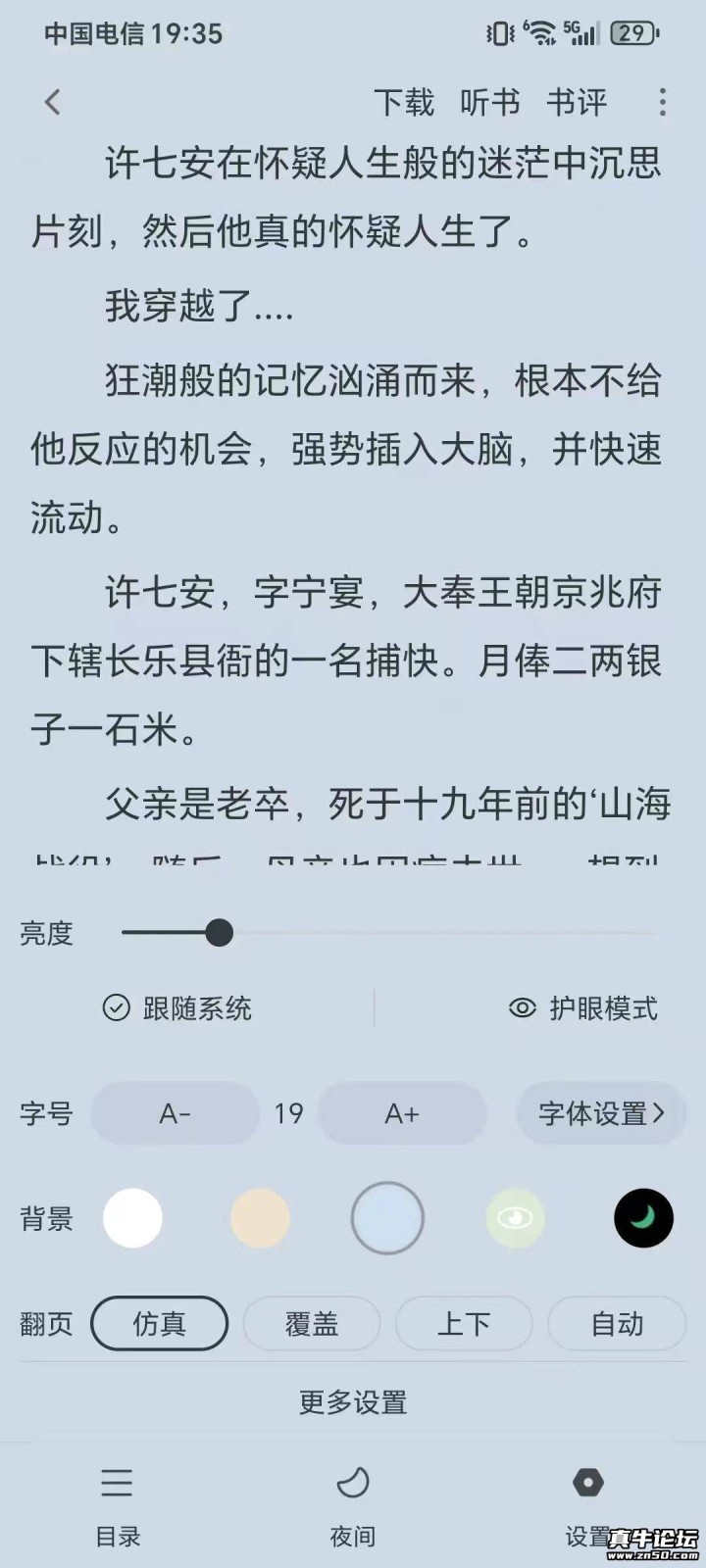Tap 下载 to download the book
The image size is (706, 1568).
pos(403,102)
